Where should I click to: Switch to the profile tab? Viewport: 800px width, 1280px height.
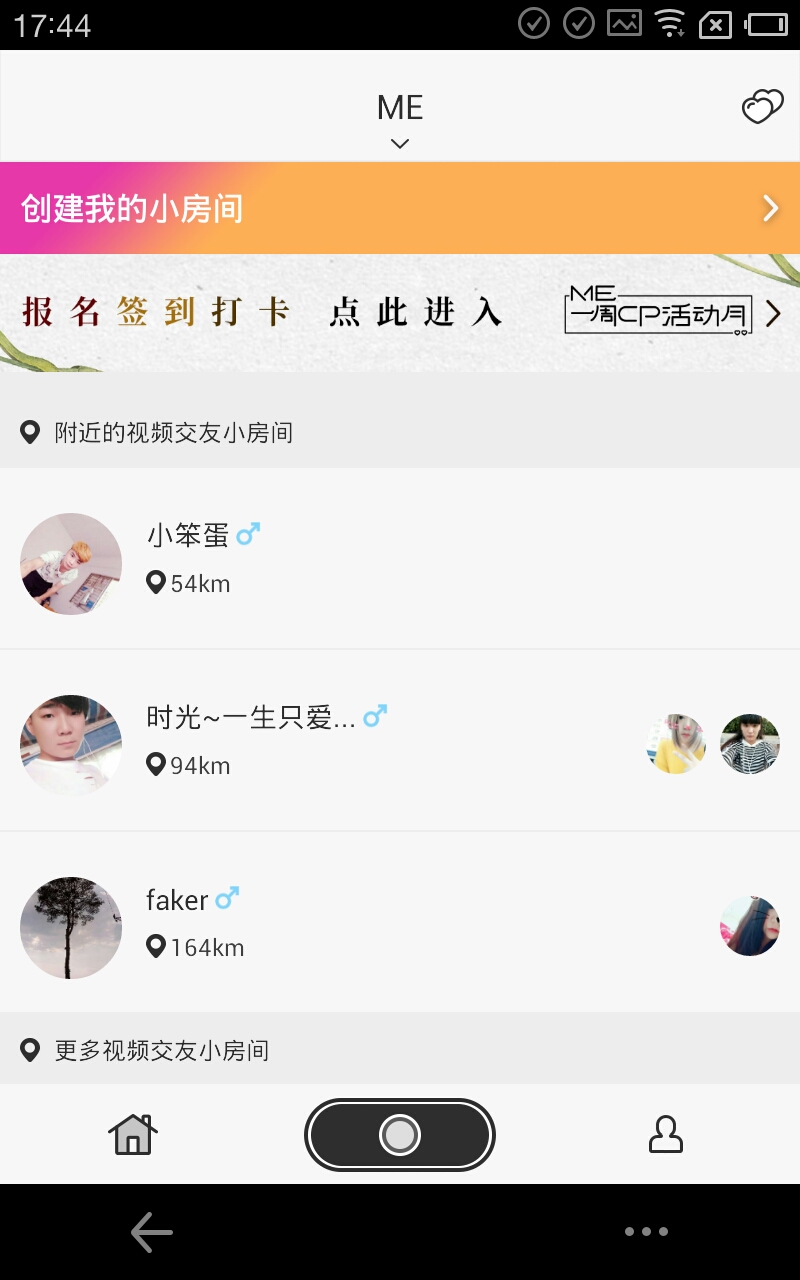point(666,1134)
